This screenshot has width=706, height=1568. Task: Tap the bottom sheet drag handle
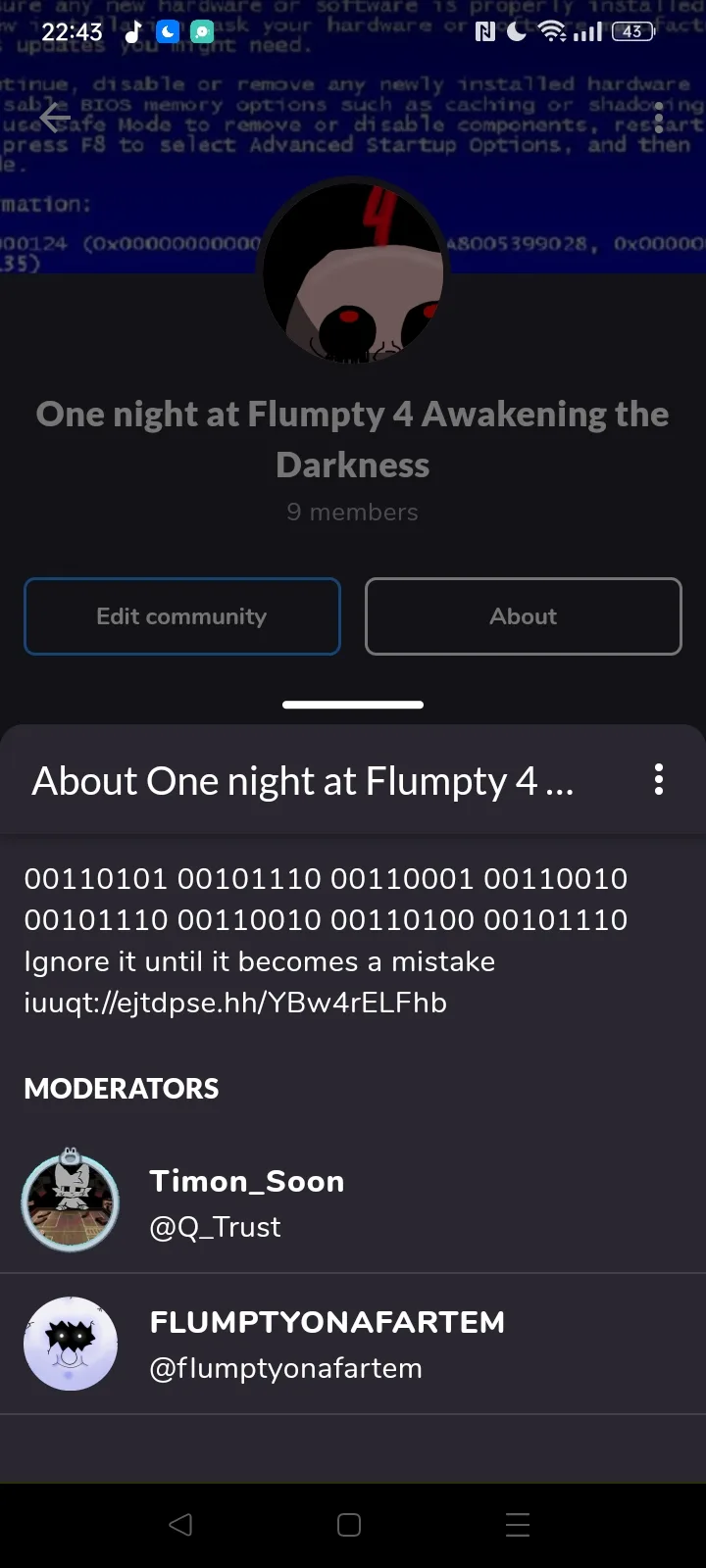point(353,705)
